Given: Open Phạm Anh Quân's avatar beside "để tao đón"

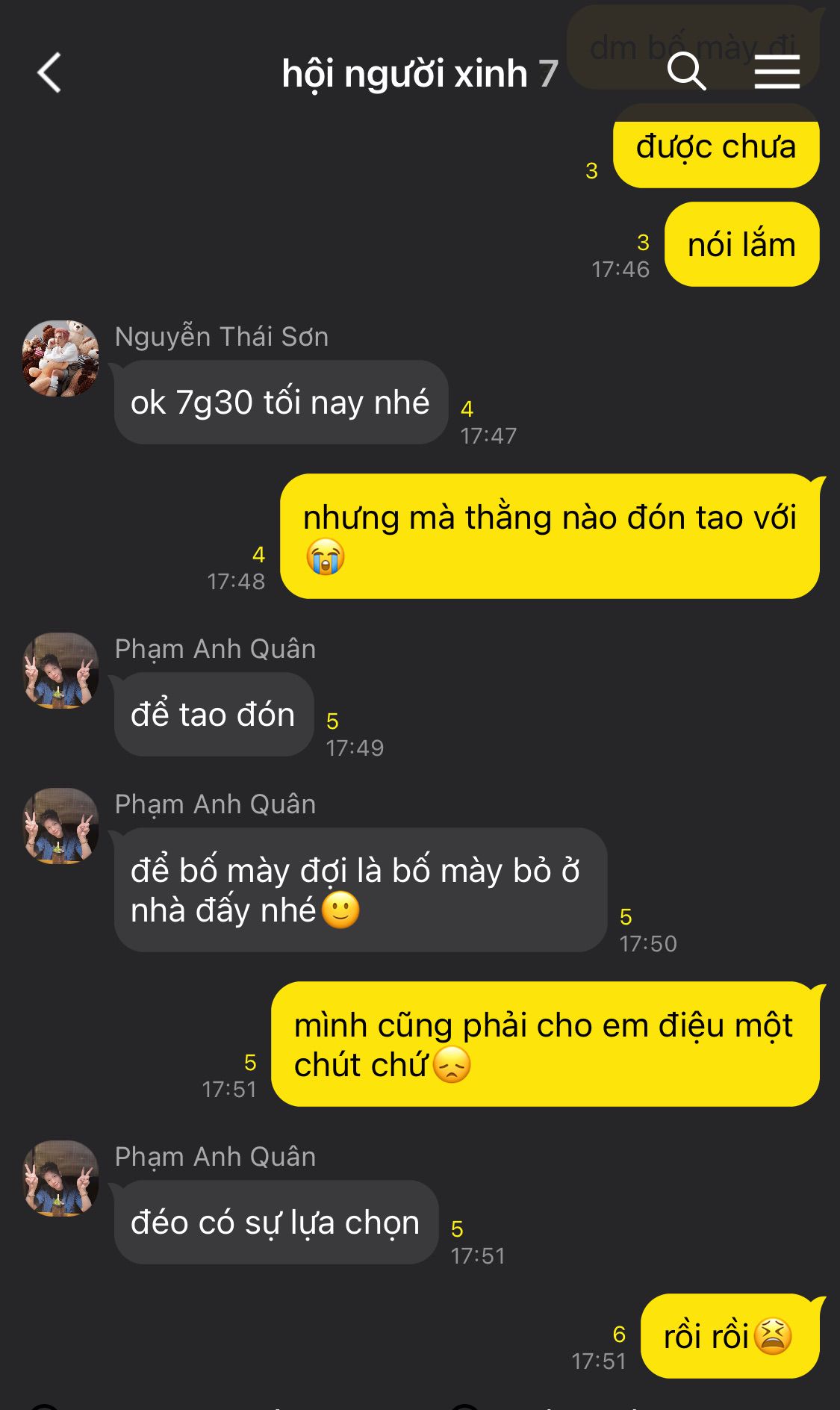Looking at the screenshot, I should (x=60, y=671).
